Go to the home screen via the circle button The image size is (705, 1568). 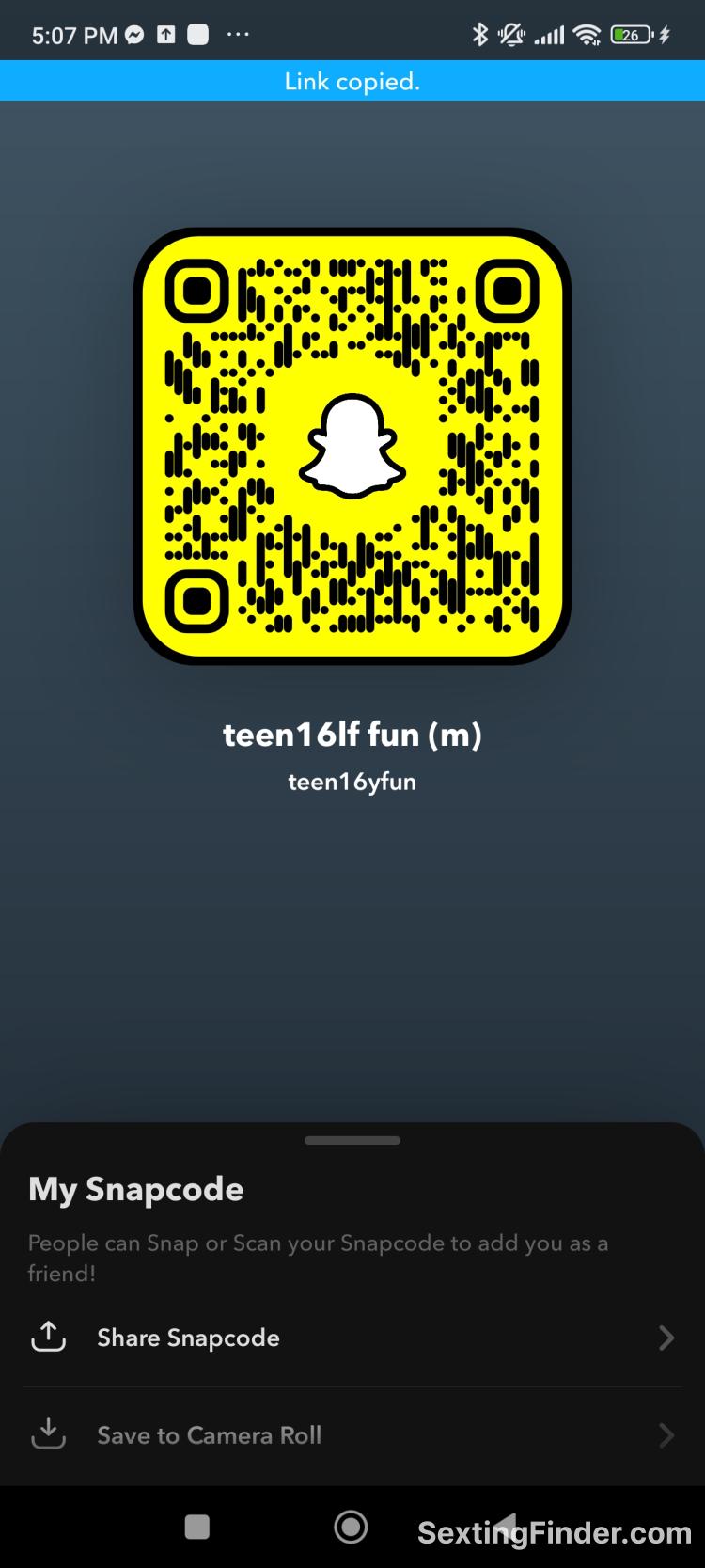[x=351, y=1527]
